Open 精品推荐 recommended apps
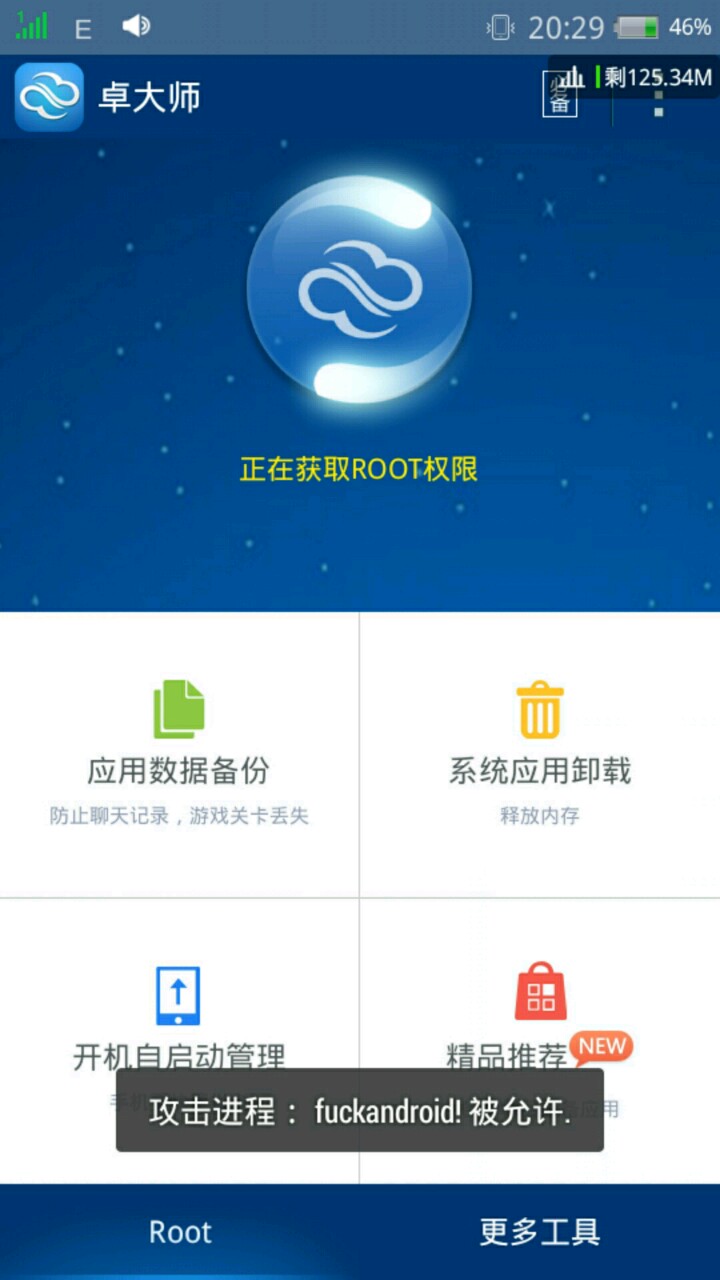Screen dimensions: 720x1280 539,1010
